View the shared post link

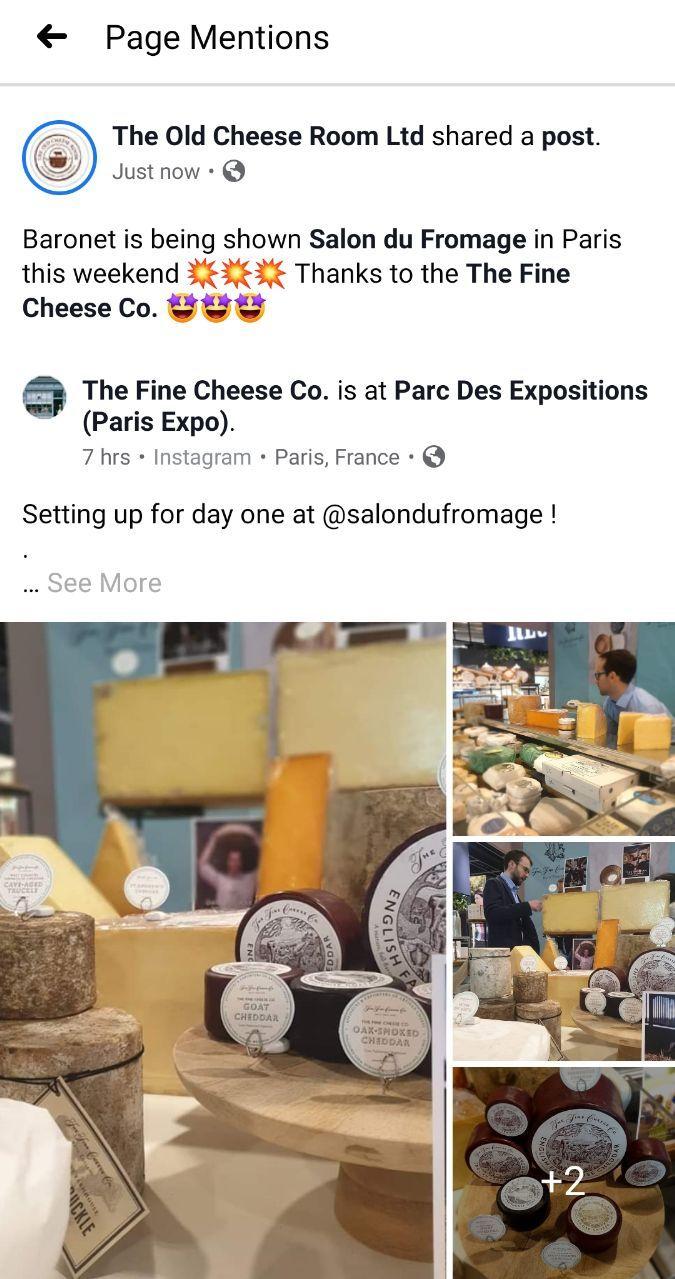pos(568,136)
